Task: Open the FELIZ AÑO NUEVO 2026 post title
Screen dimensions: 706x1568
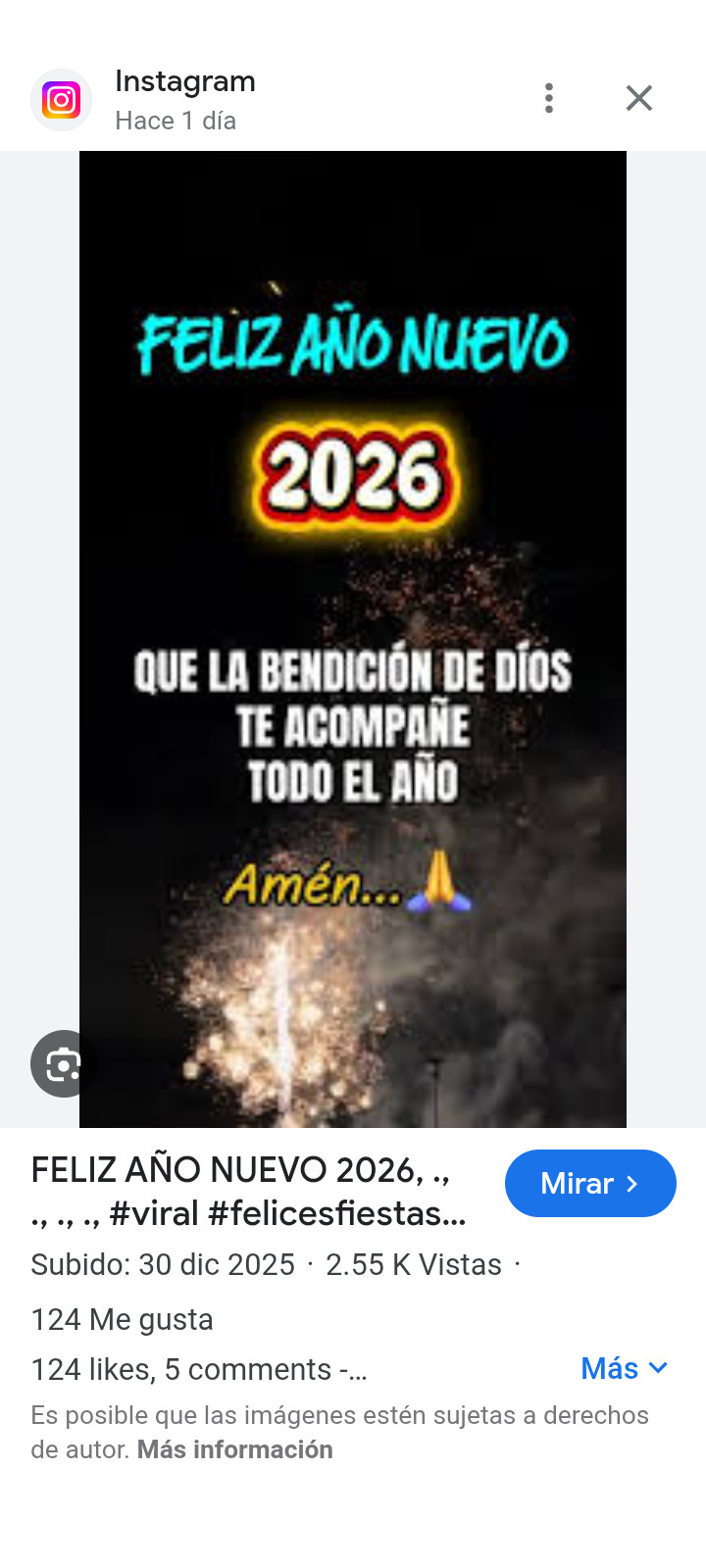Action: click(250, 1191)
